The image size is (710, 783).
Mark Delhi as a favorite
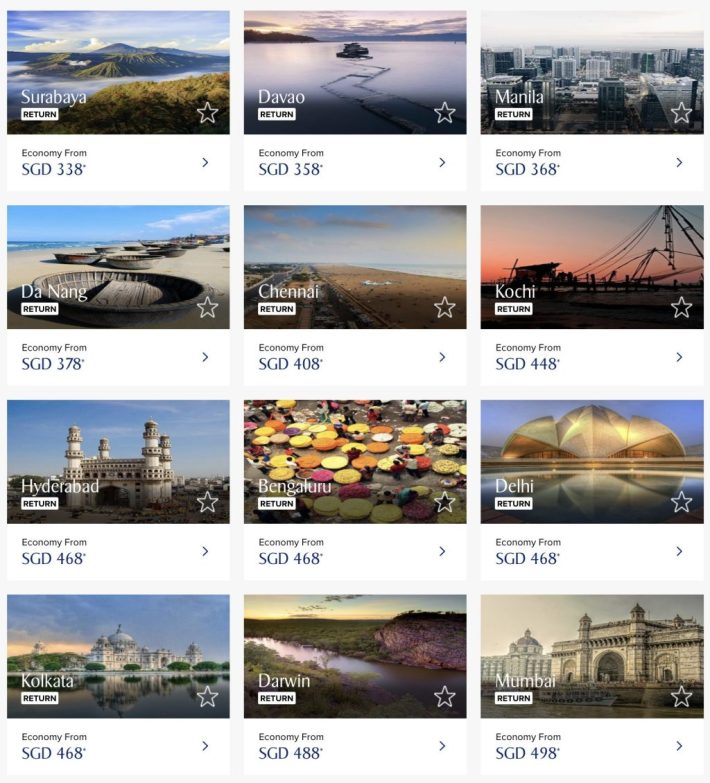(681, 502)
